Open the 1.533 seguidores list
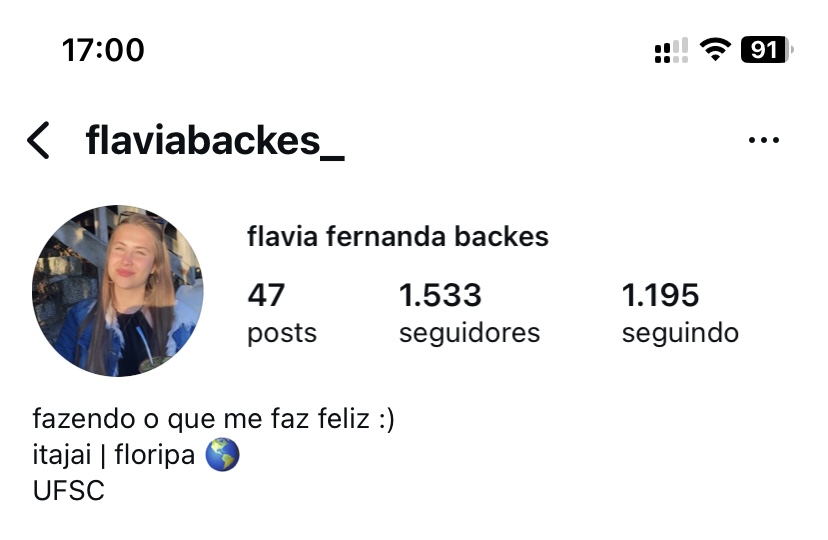Image resolution: width=828 pixels, height=540 pixels. point(468,313)
